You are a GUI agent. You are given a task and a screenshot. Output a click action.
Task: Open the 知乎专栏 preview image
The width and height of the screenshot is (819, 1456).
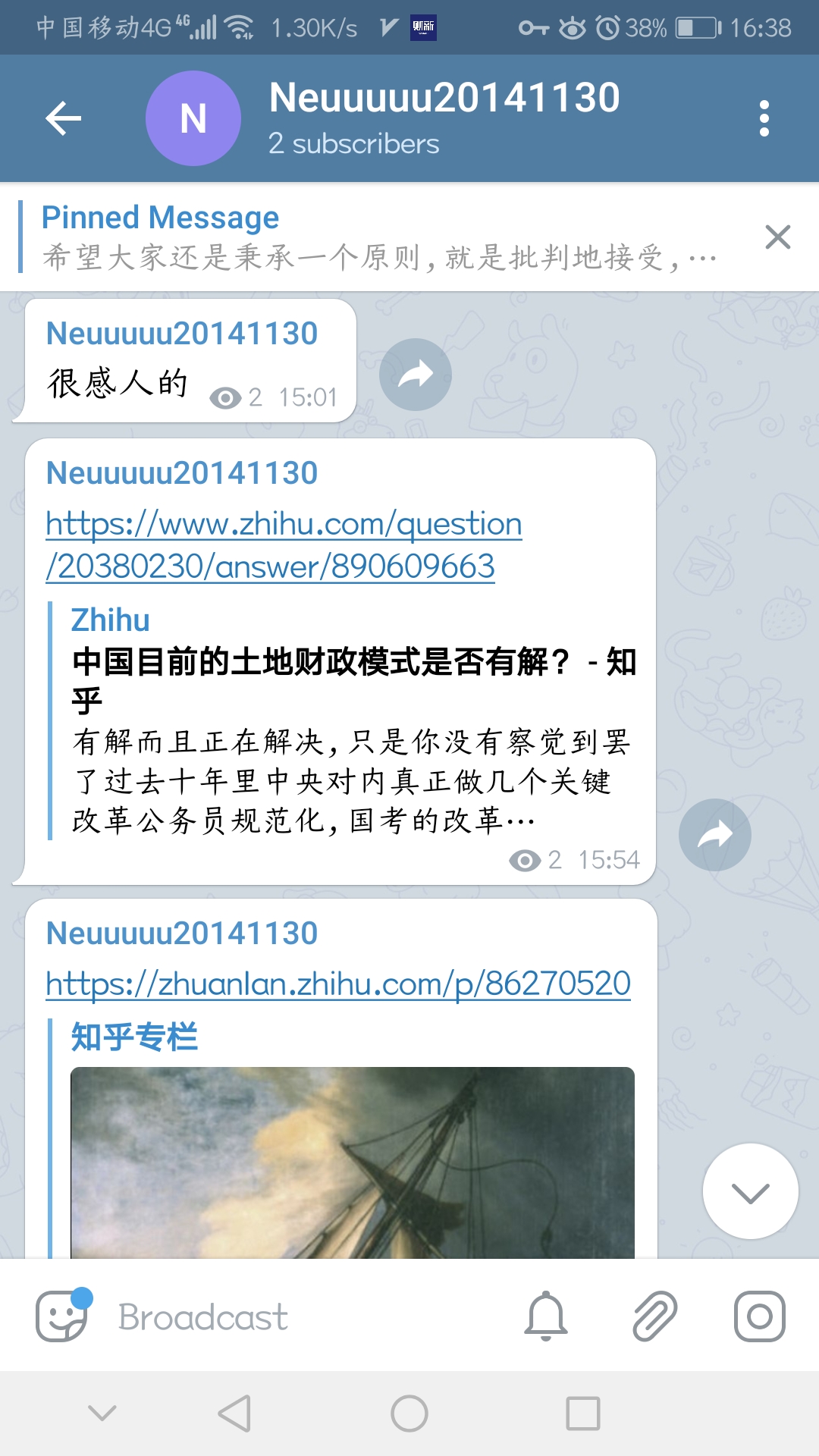coord(352,1162)
